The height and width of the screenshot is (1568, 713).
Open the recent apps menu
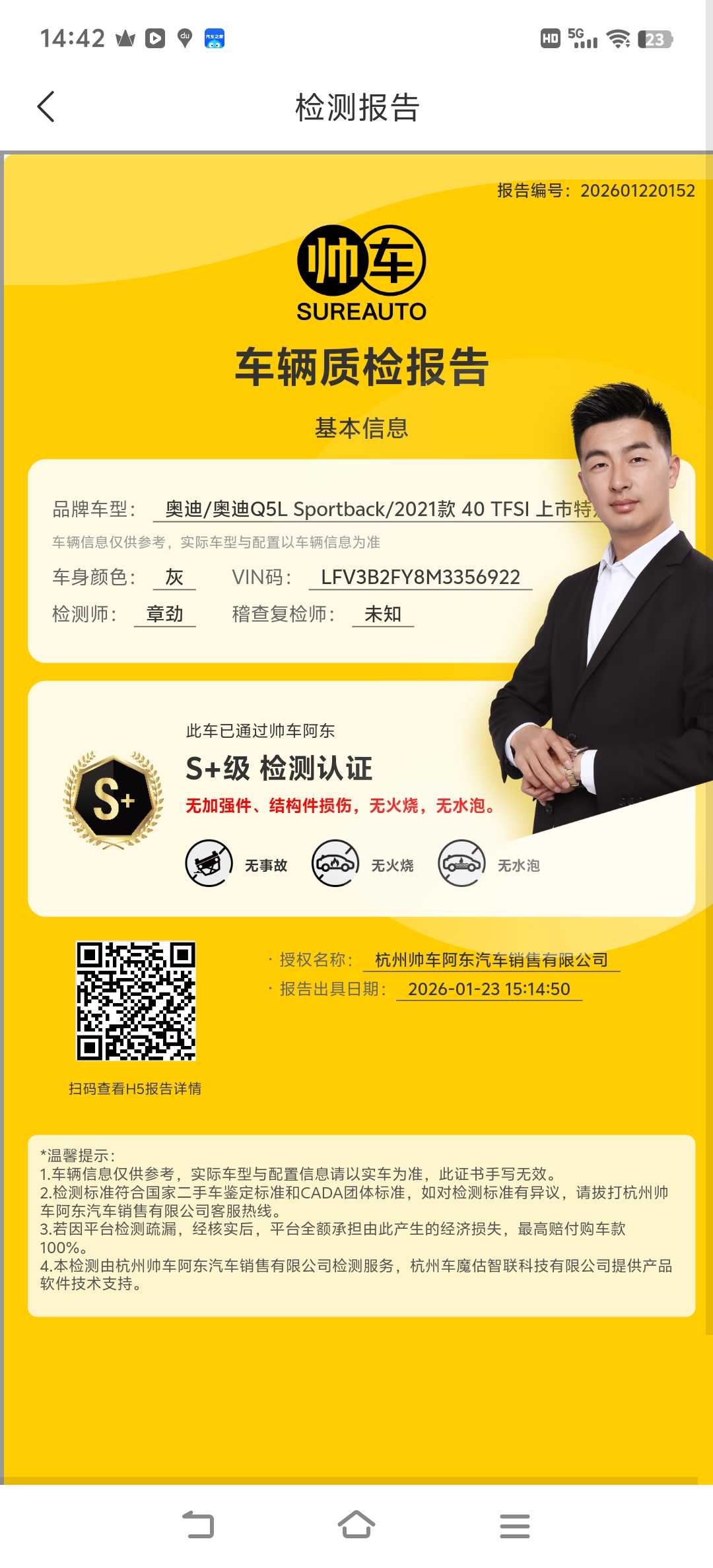[514, 1526]
